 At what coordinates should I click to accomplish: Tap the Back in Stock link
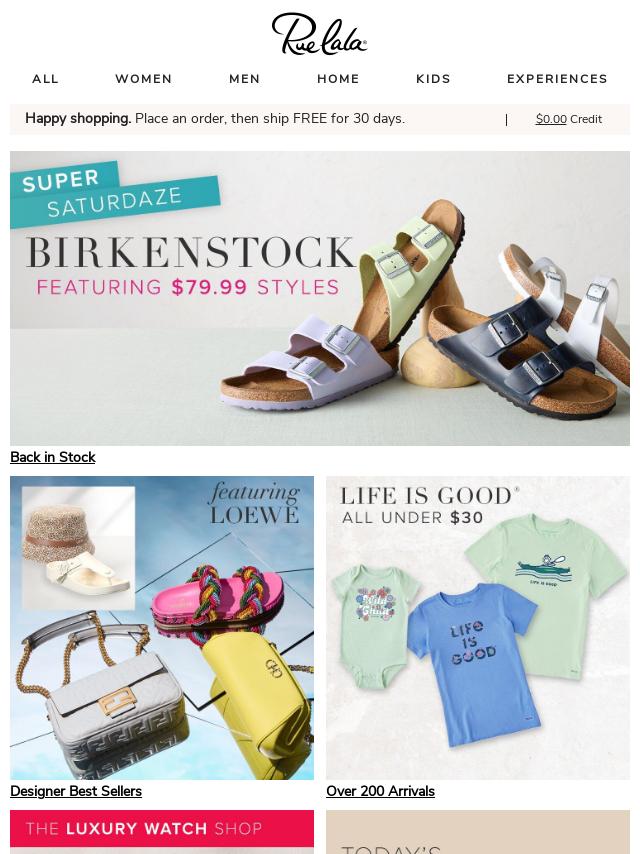pyautogui.click(x=53, y=457)
